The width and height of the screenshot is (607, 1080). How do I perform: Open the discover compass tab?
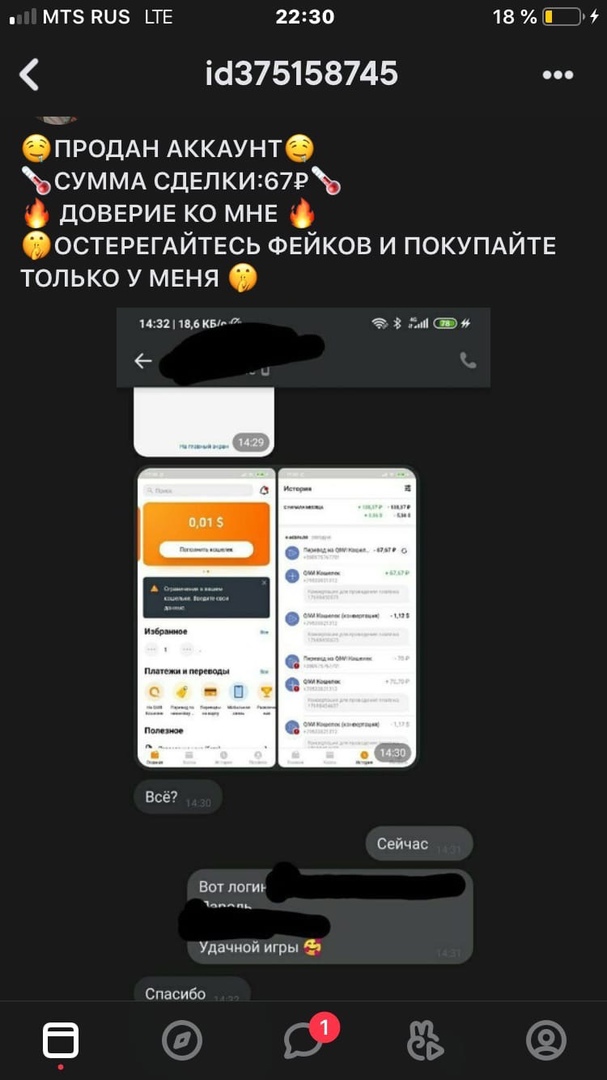182,1042
